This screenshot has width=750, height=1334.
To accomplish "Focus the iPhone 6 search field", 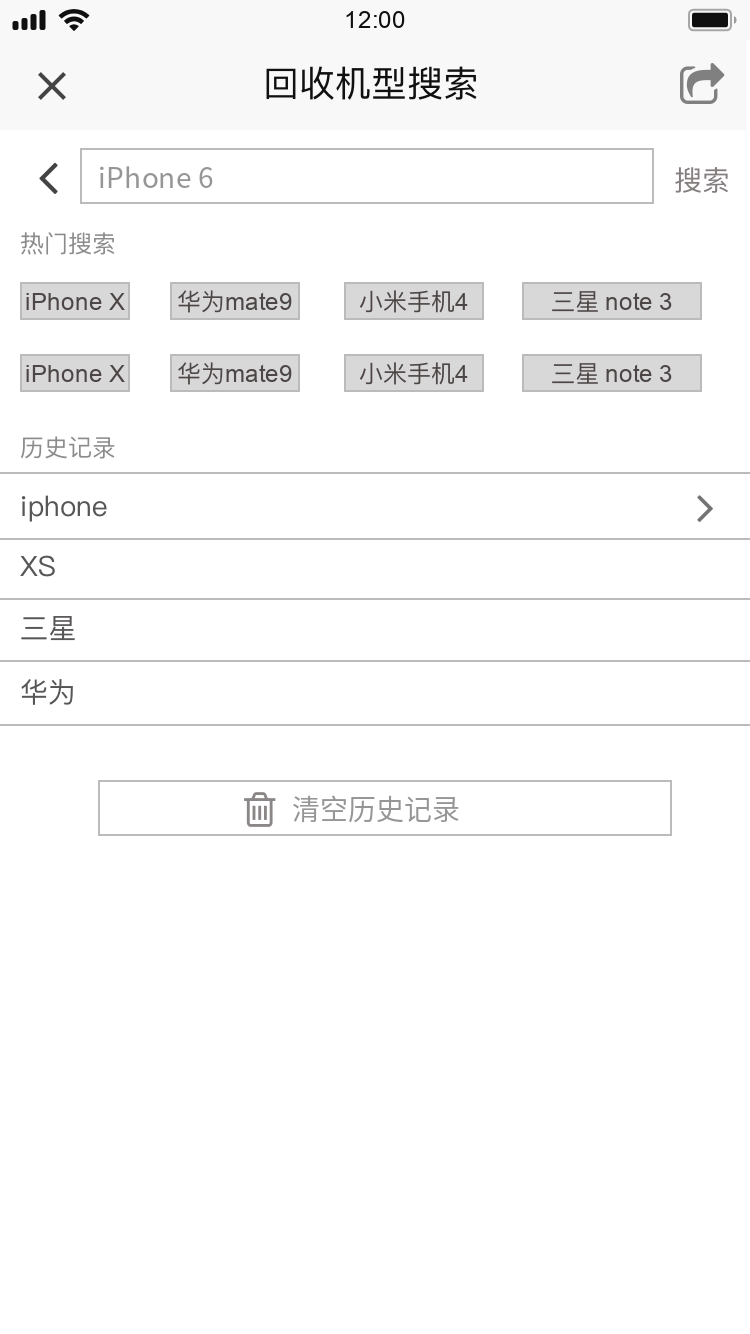I will (x=367, y=177).
